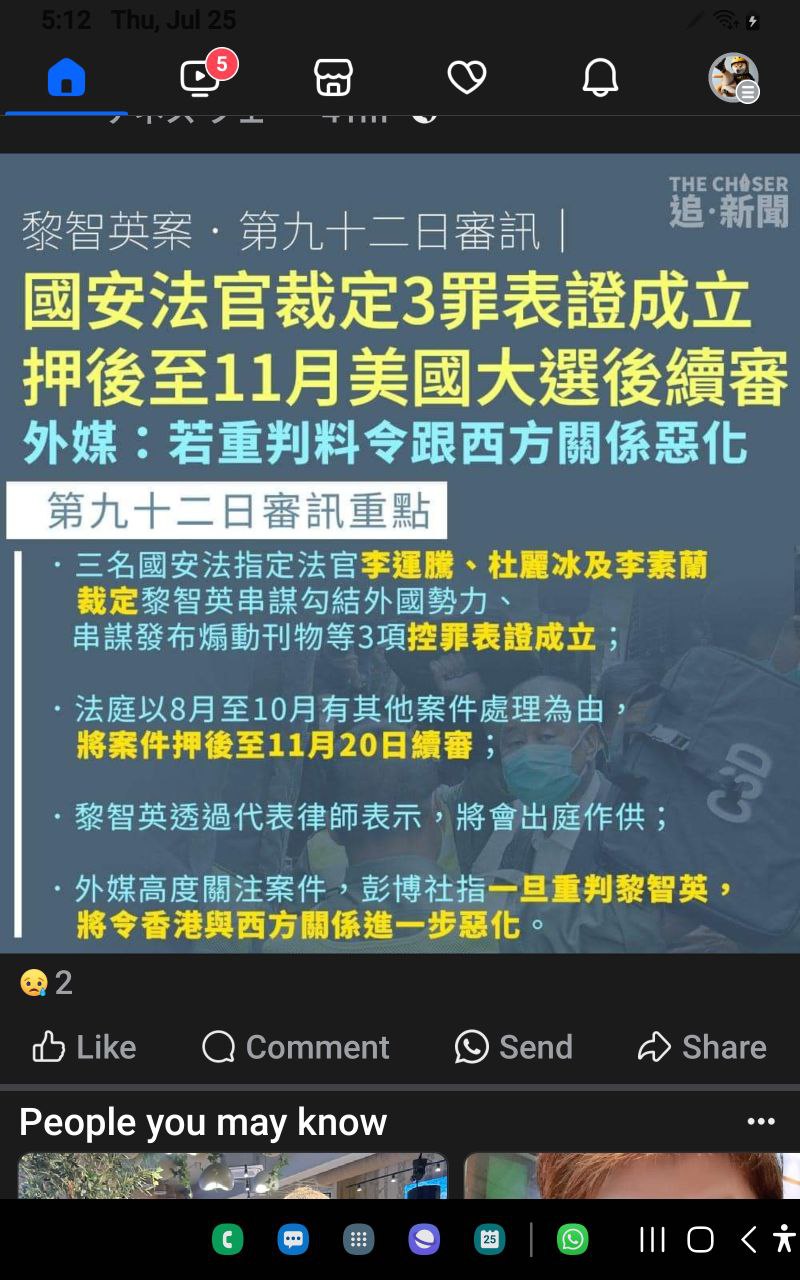Open the apps grid in the taskbar
Screen dimensions: 800x1280
pos(358,1240)
